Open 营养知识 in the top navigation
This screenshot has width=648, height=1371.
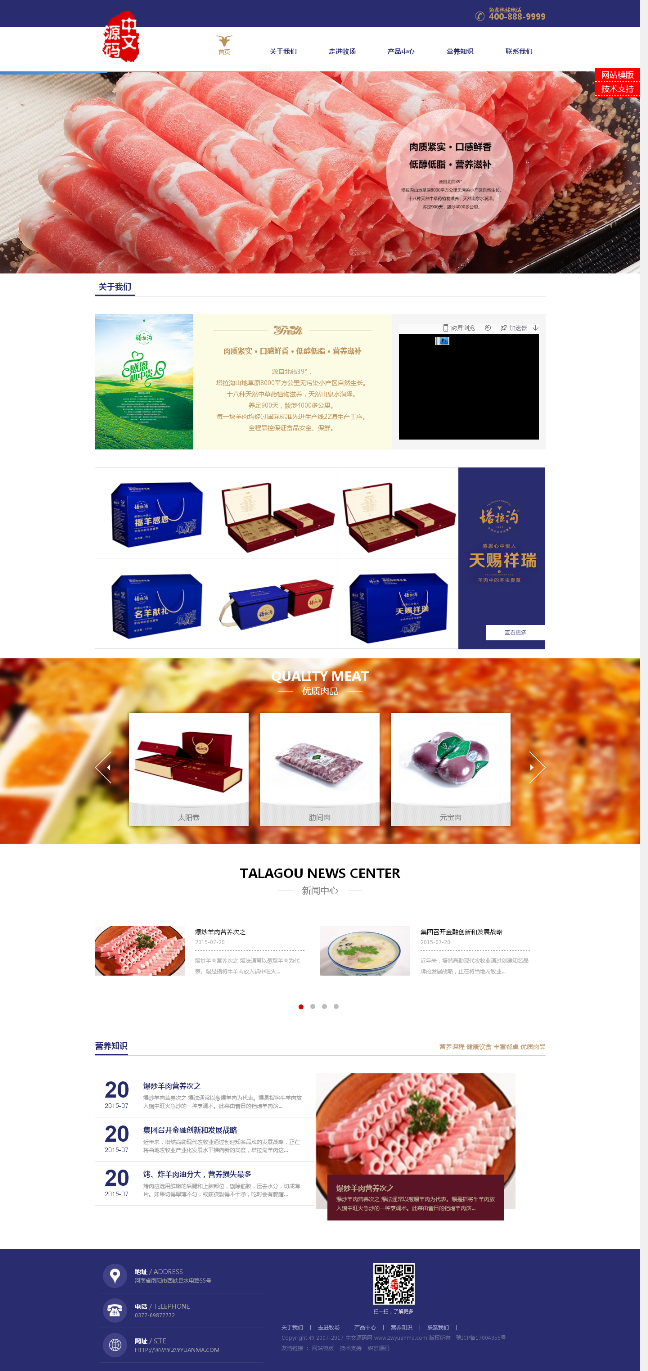point(459,51)
